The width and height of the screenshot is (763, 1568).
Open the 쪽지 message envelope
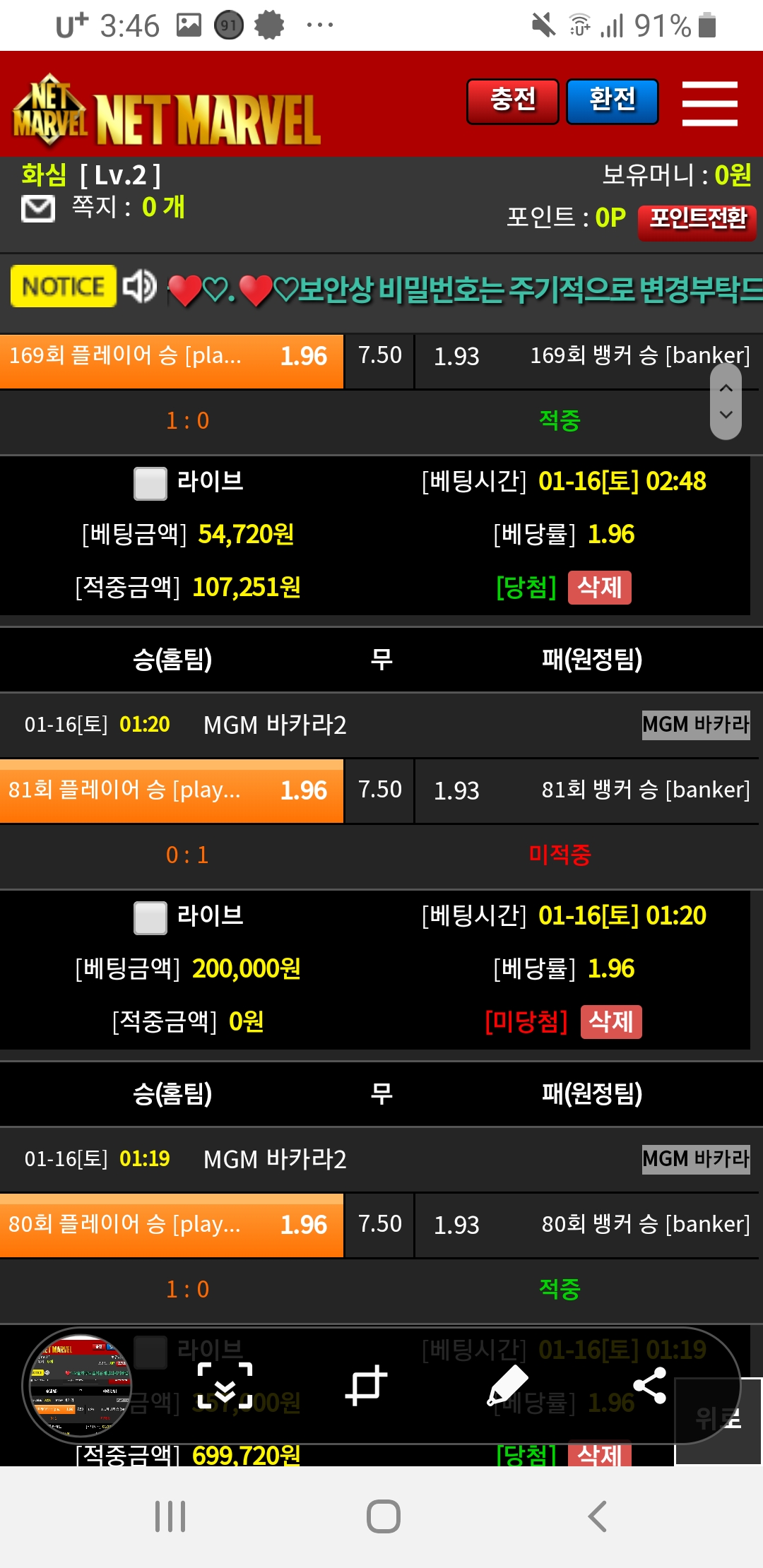click(x=38, y=209)
